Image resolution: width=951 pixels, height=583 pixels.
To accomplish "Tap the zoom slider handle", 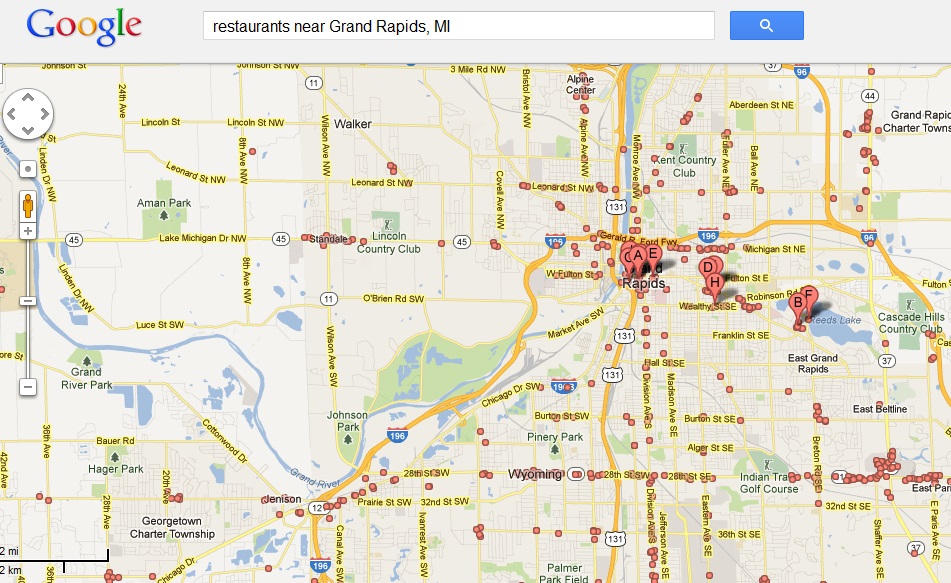I will click(x=28, y=300).
